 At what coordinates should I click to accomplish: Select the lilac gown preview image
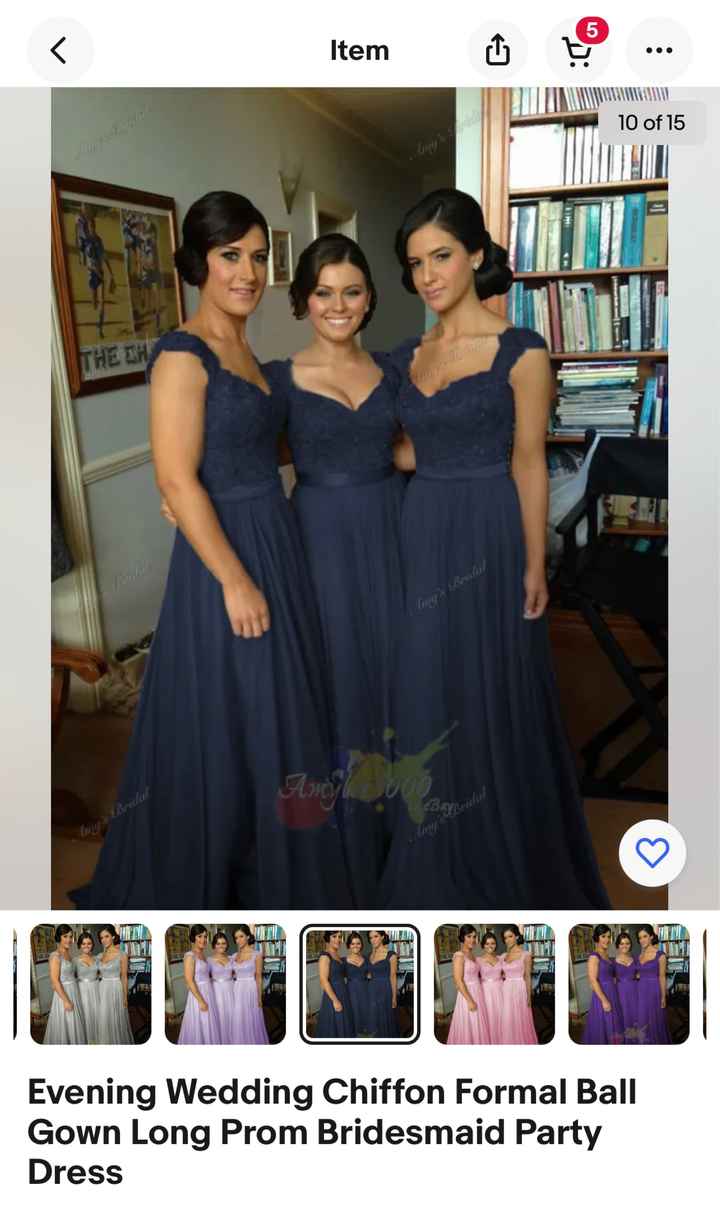point(224,983)
